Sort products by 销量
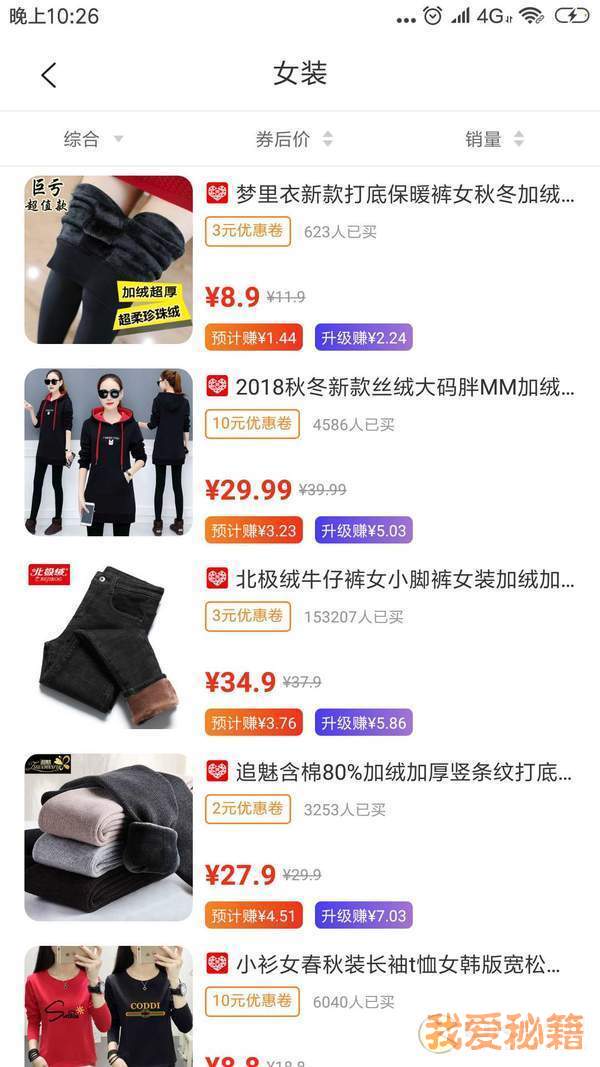The width and height of the screenshot is (600, 1067). pyautogui.click(x=493, y=140)
